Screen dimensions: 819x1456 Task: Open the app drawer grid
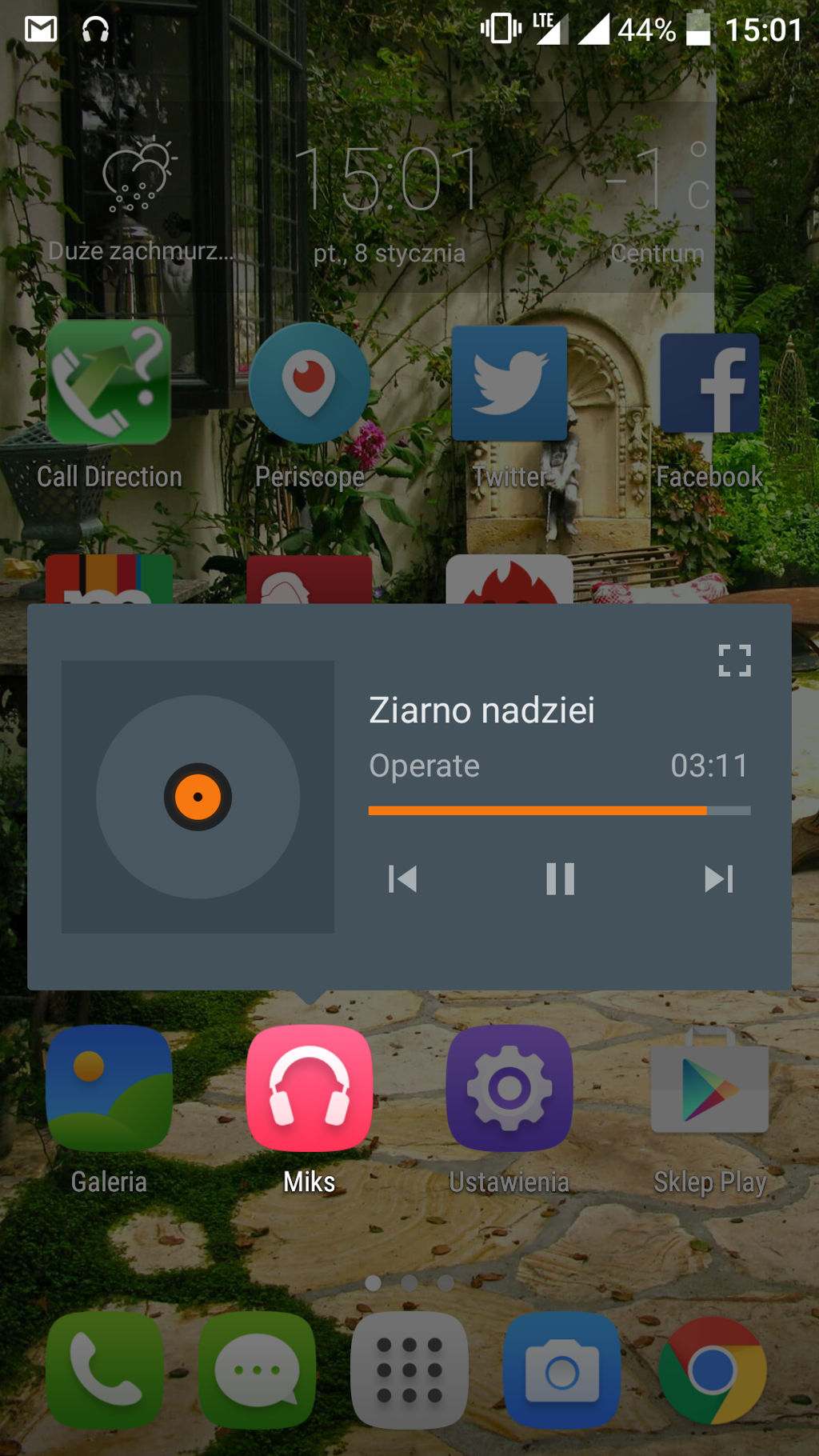(409, 1371)
